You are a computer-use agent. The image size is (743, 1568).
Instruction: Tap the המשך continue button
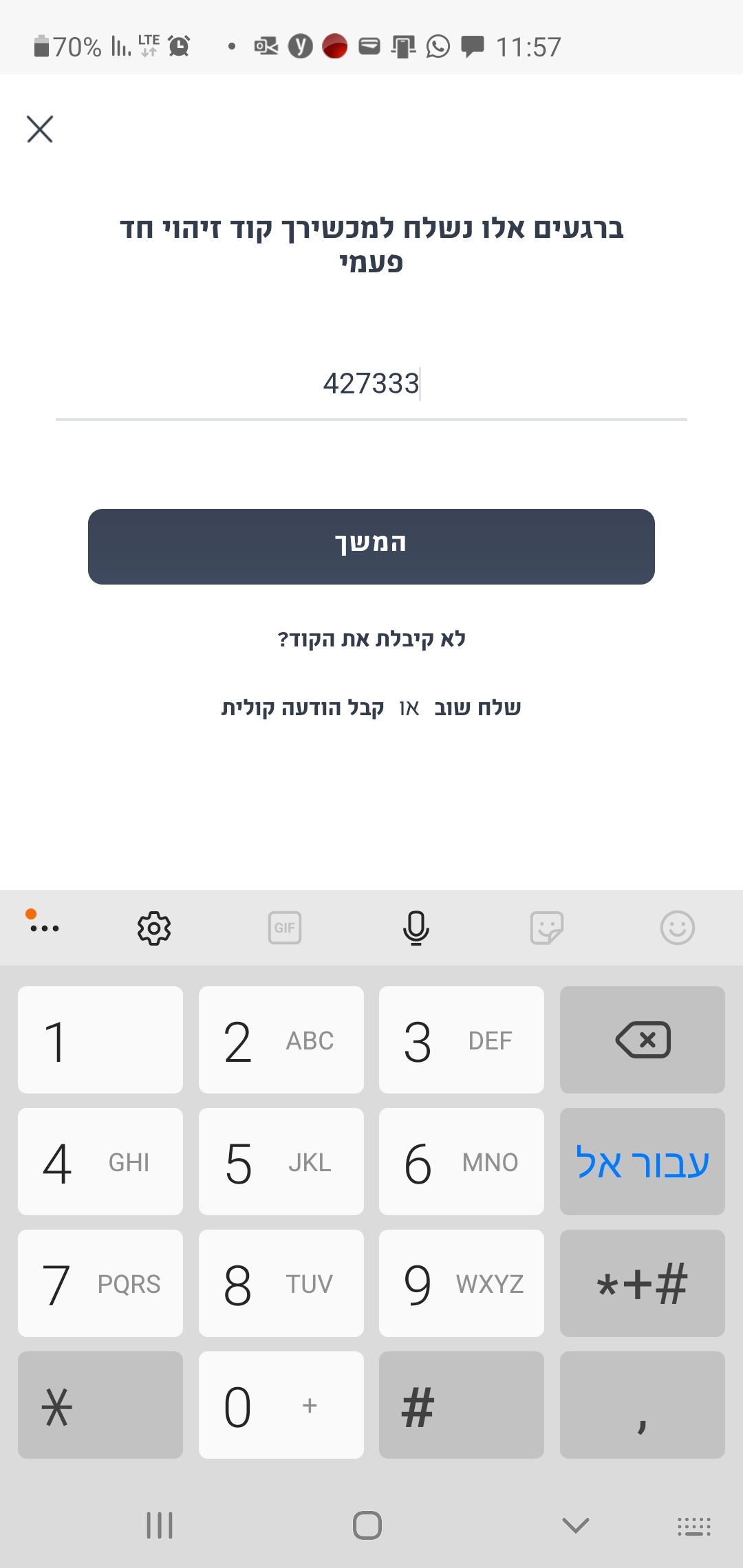click(x=371, y=547)
